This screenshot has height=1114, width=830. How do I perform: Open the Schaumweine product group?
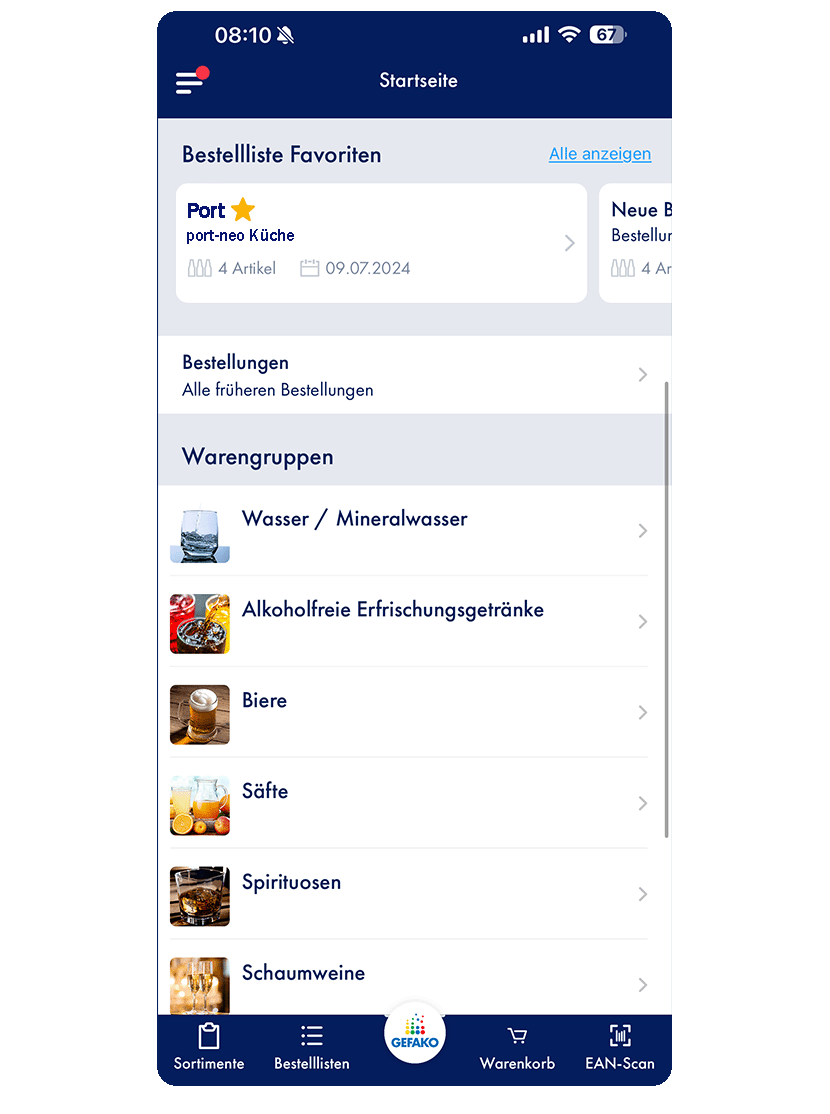pos(414,983)
